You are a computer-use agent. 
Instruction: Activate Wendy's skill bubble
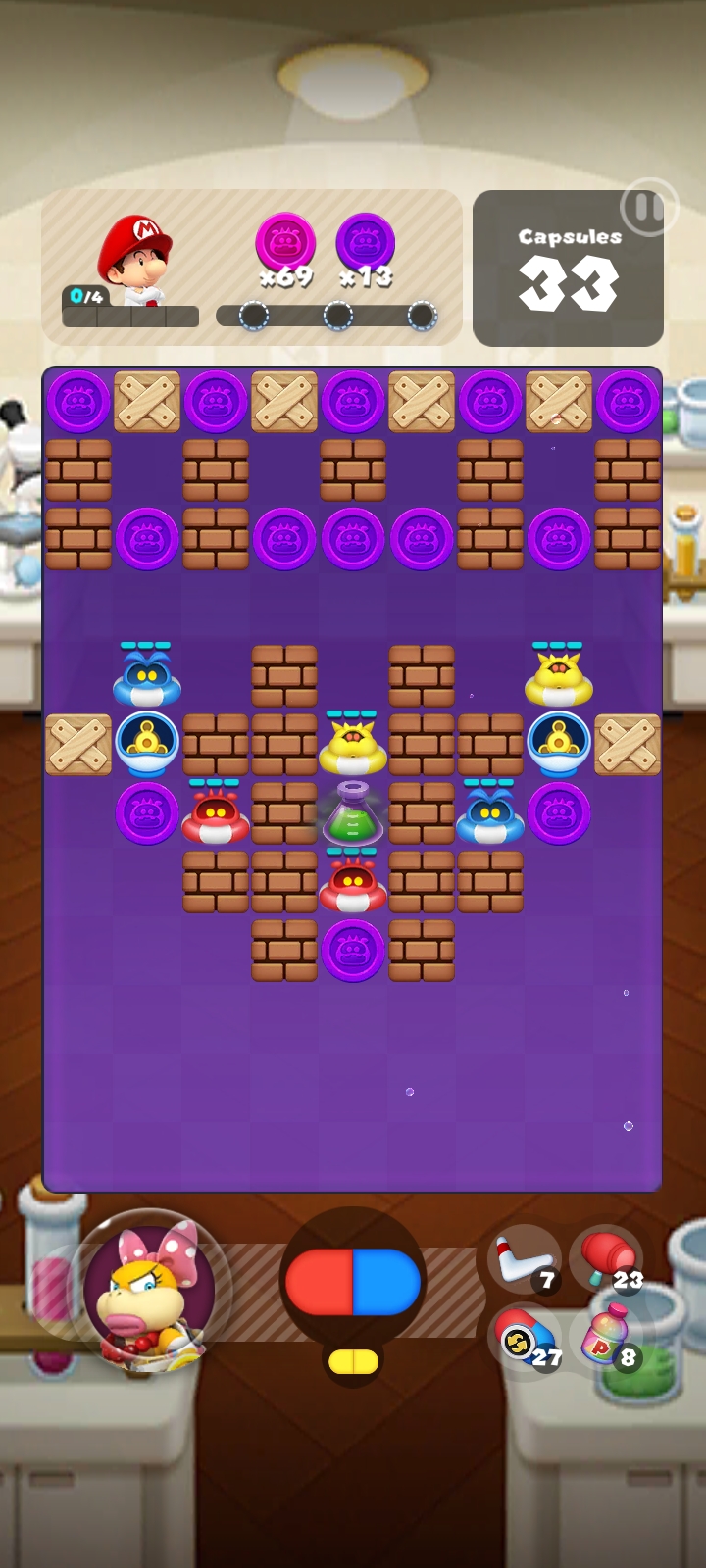150,1292
